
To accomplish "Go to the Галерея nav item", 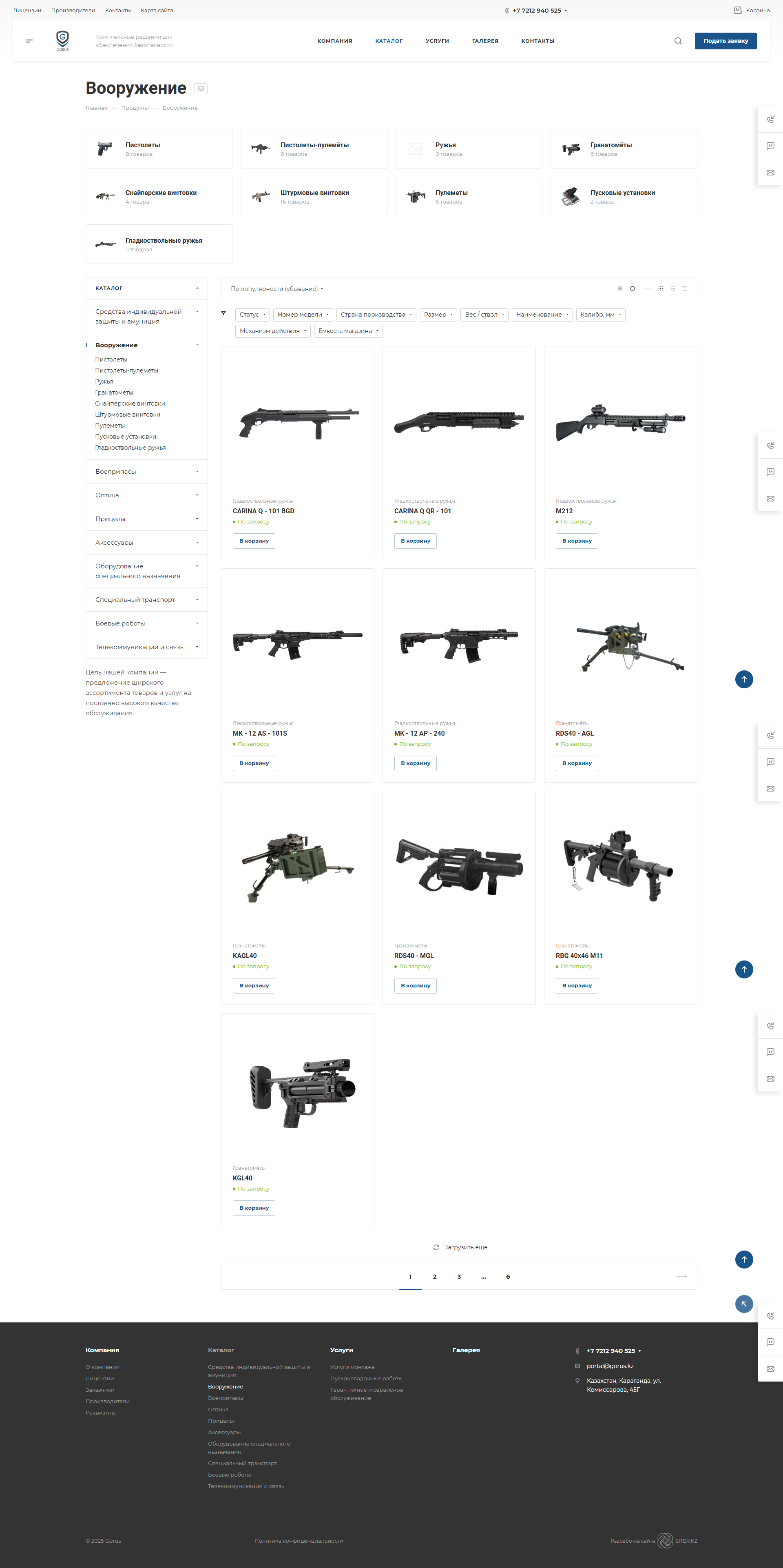I will [x=485, y=41].
